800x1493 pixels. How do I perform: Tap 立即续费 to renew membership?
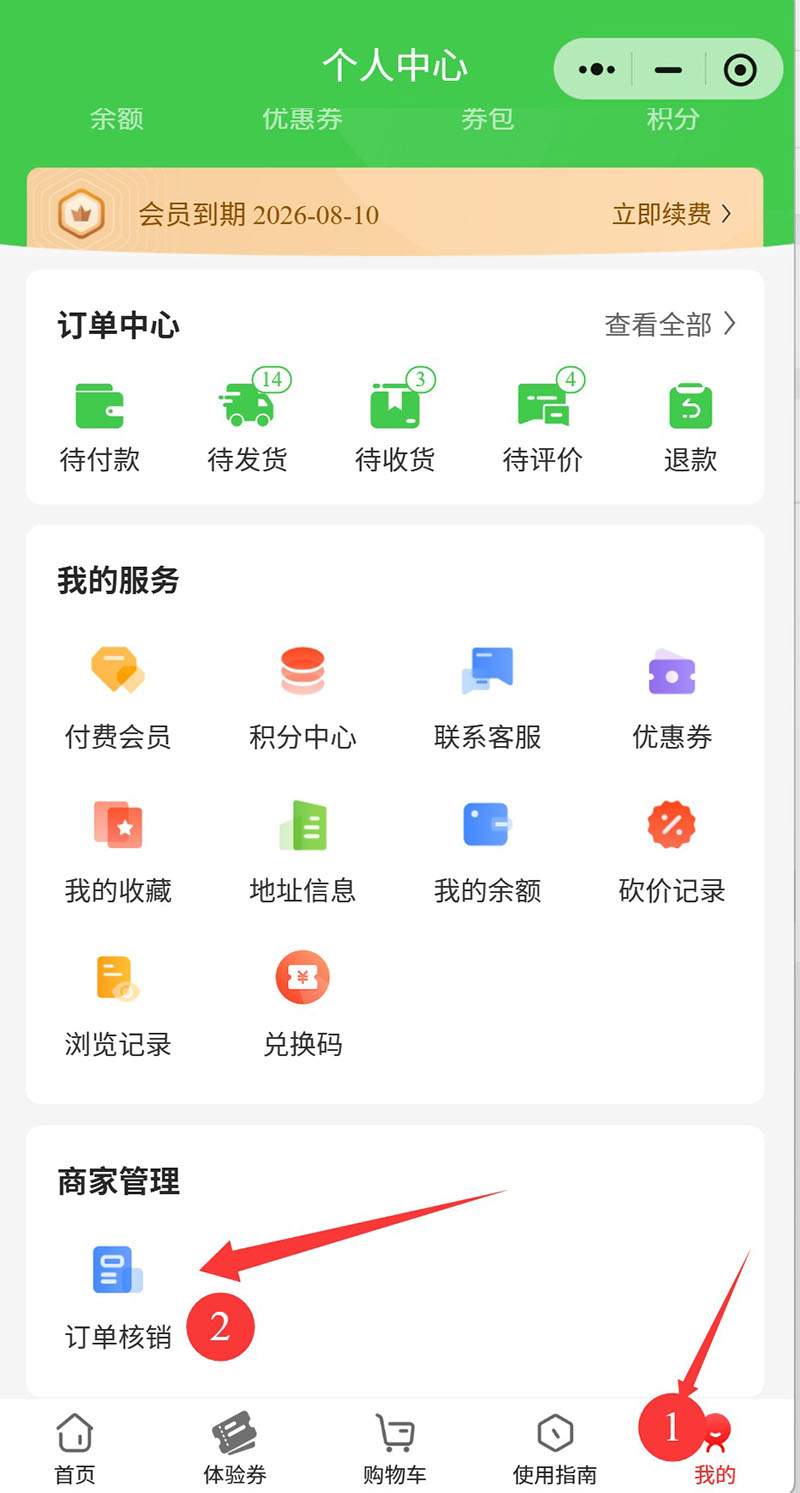tap(672, 214)
